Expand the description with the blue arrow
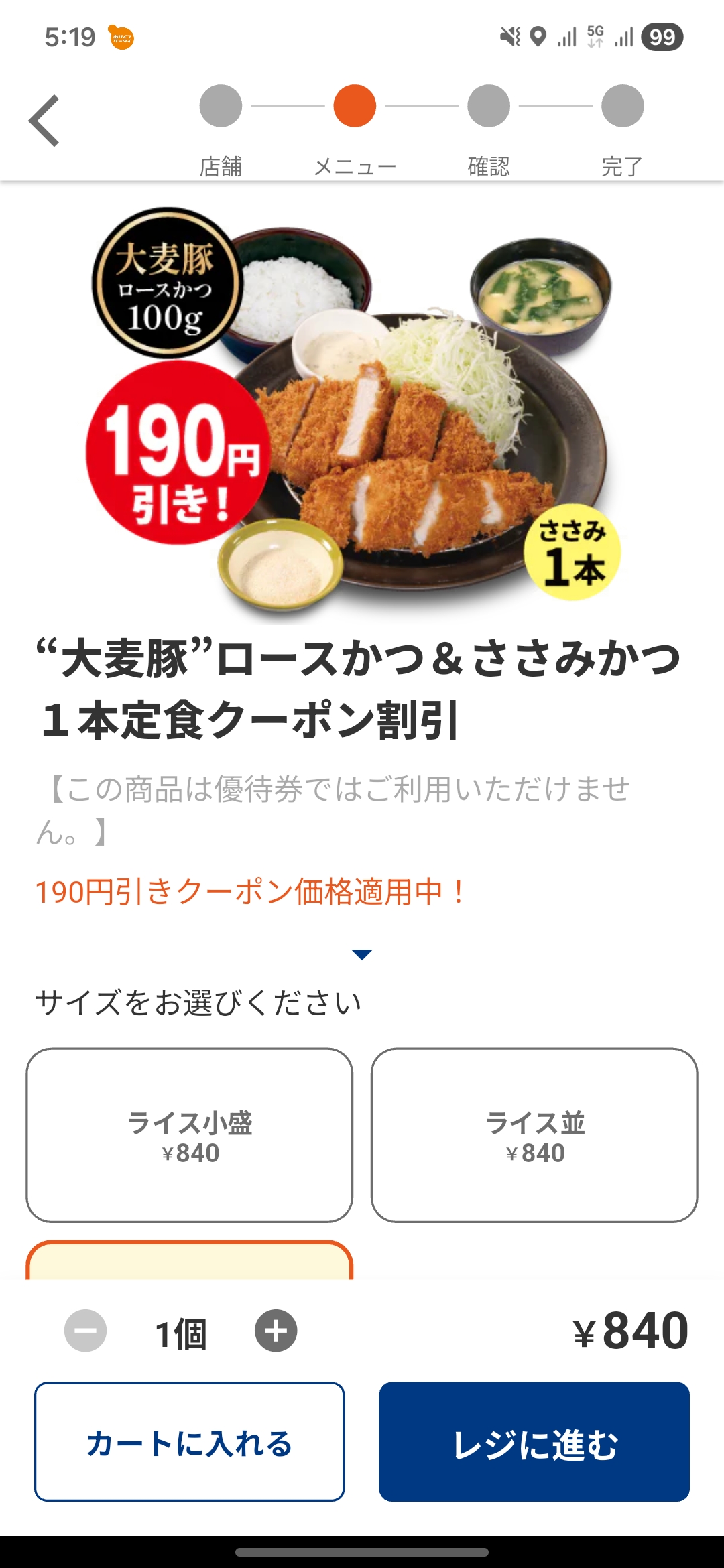 (x=362, y=954)
